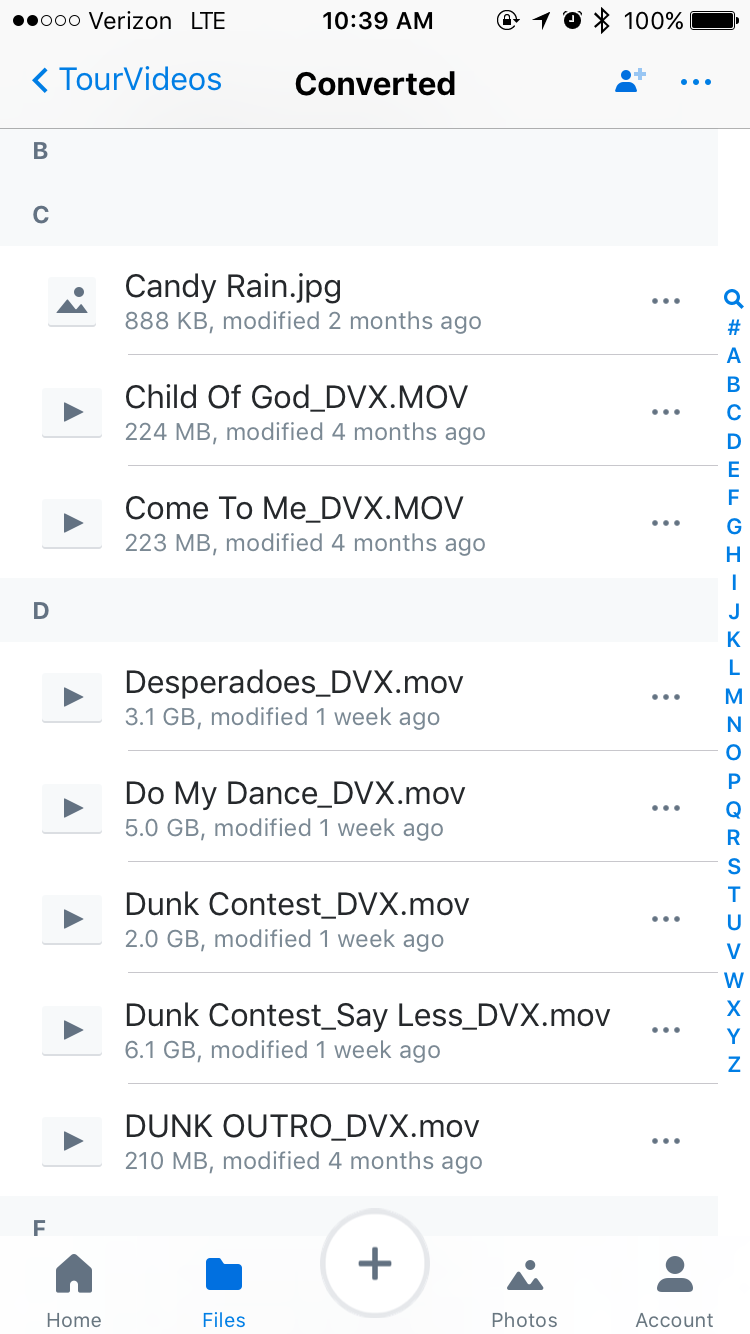This screenshot has width=750, height=1334.
Task: Open Dunk Contest_Say Less_DVX.mov
Action: tap(367, 1016)
